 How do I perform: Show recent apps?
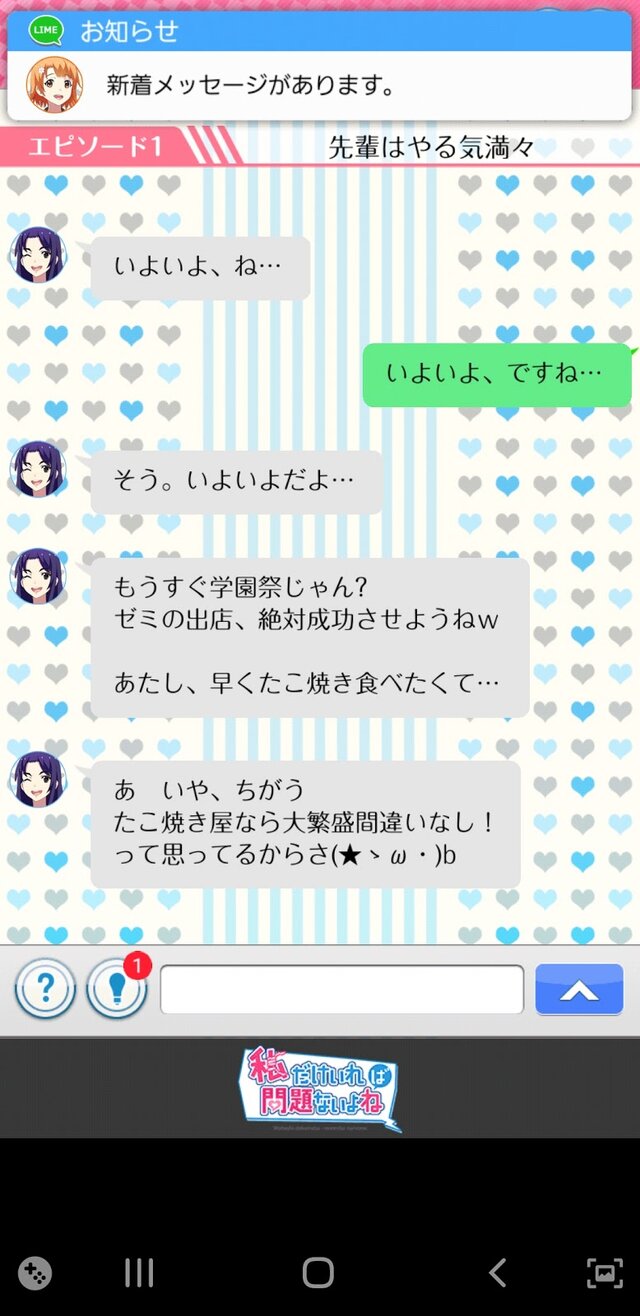click(x=139, y=1272)
